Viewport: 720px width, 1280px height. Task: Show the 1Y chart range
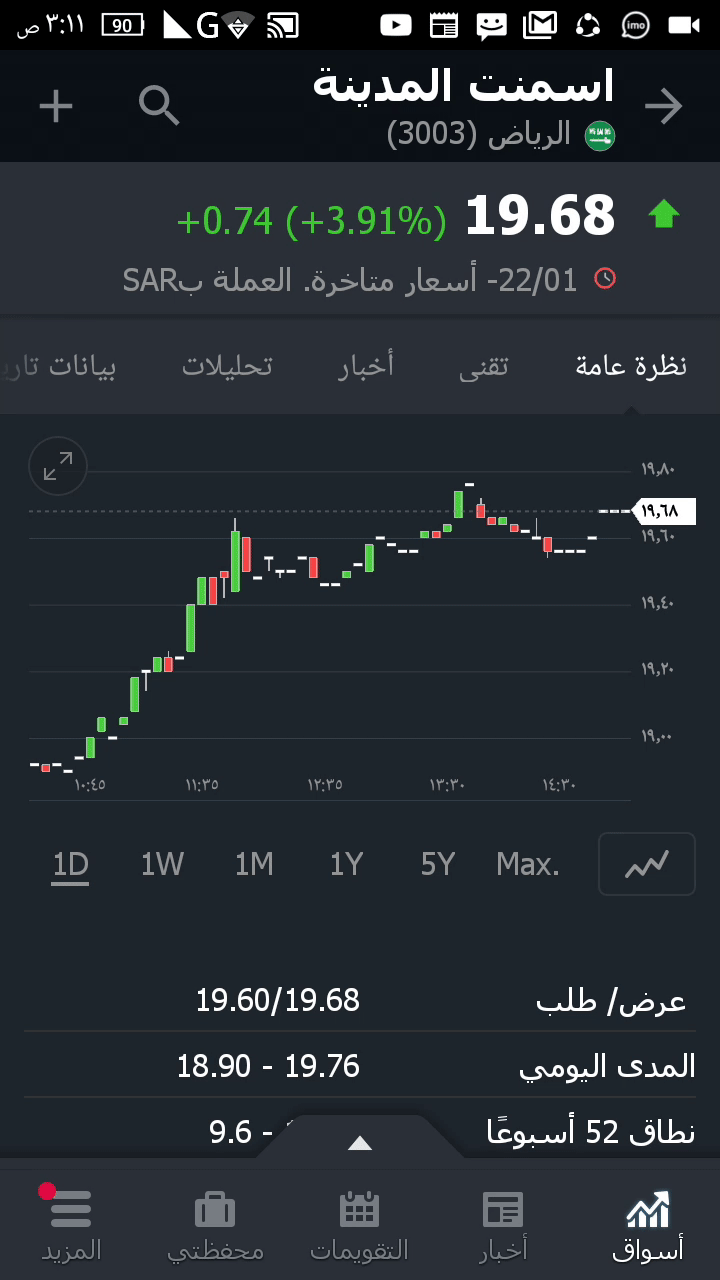click(346, 864)
